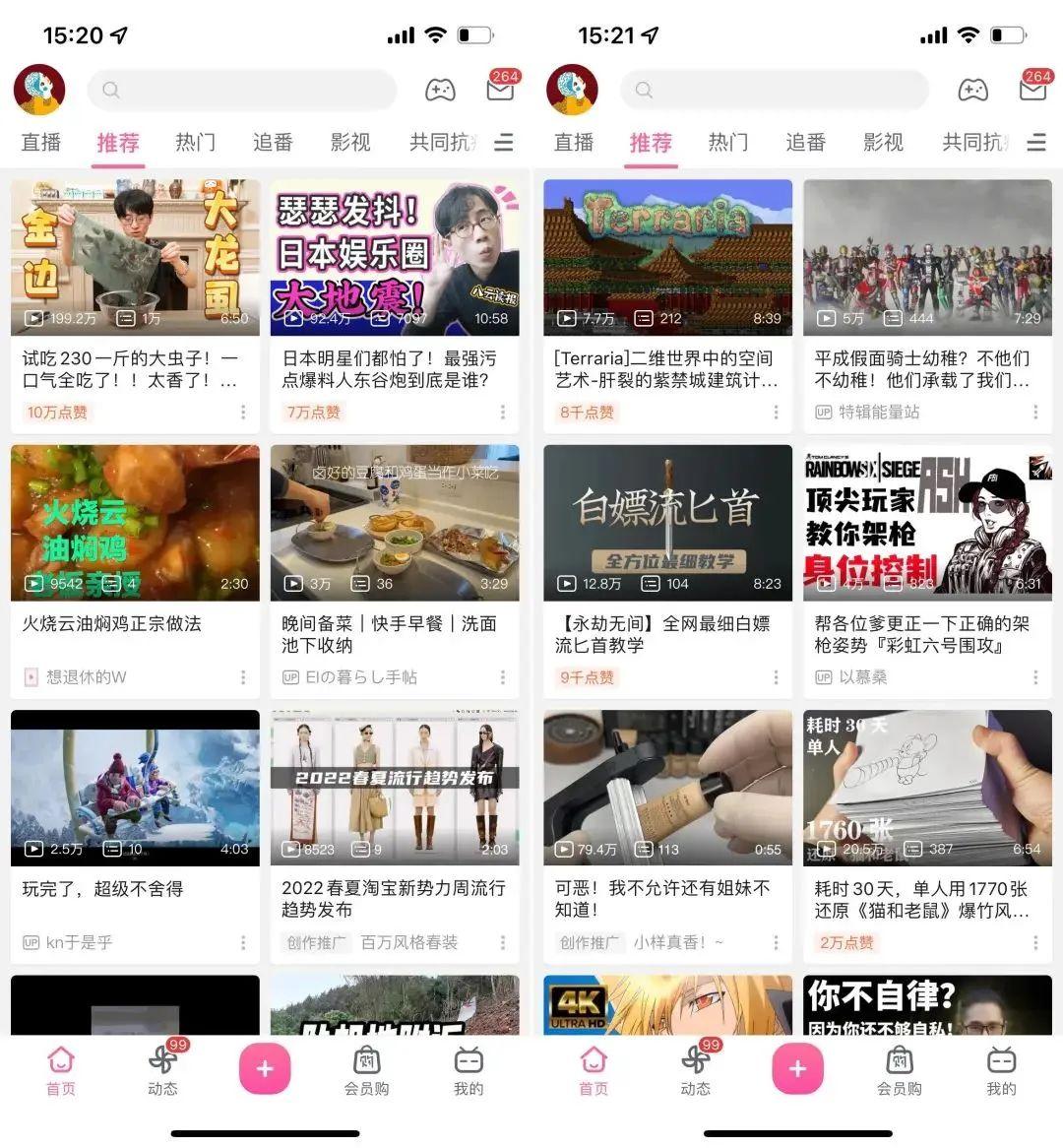The width and height of the screenshot is (1063, 1148).
Task: Switch to the 追番 tab
Action: pos(273,142)
